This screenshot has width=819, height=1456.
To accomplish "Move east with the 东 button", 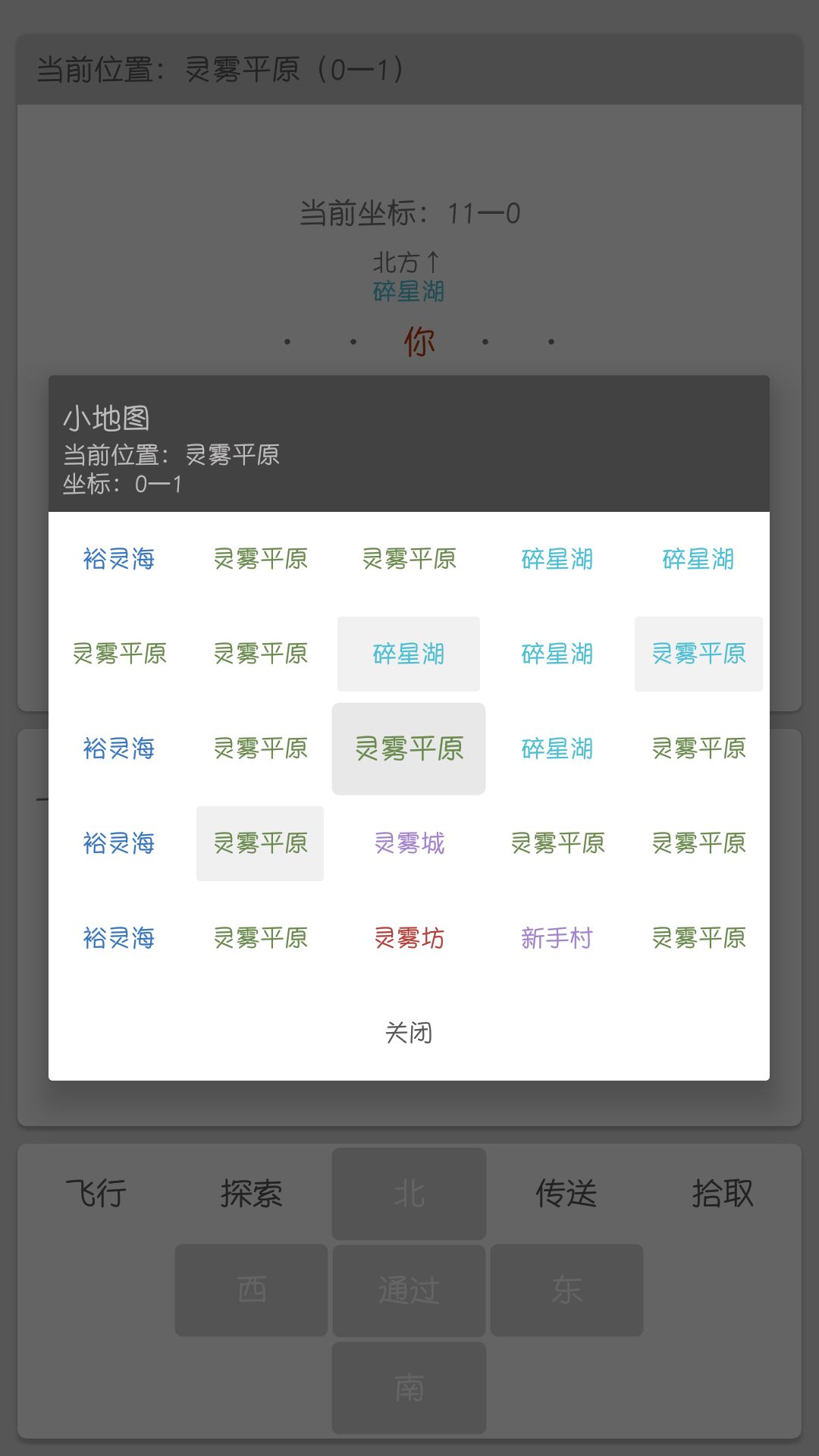I will point(566,1289).
